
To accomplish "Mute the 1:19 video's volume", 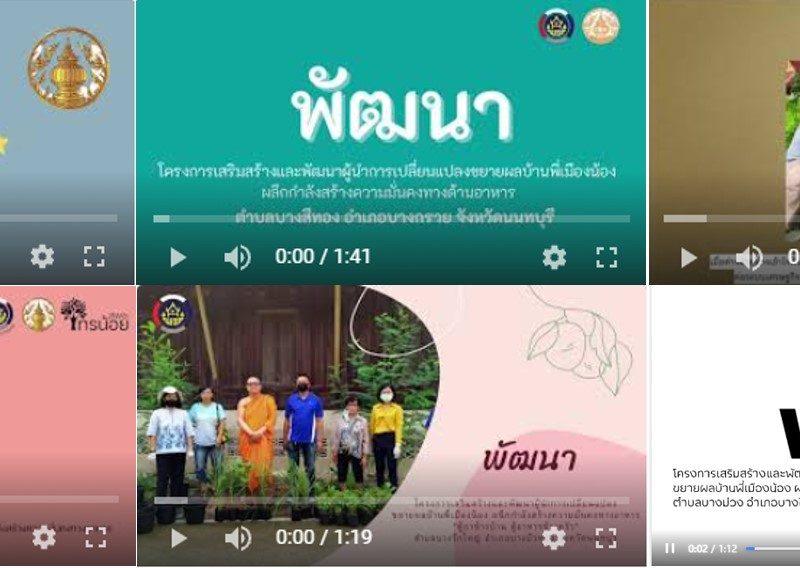I will pos(237,538).
